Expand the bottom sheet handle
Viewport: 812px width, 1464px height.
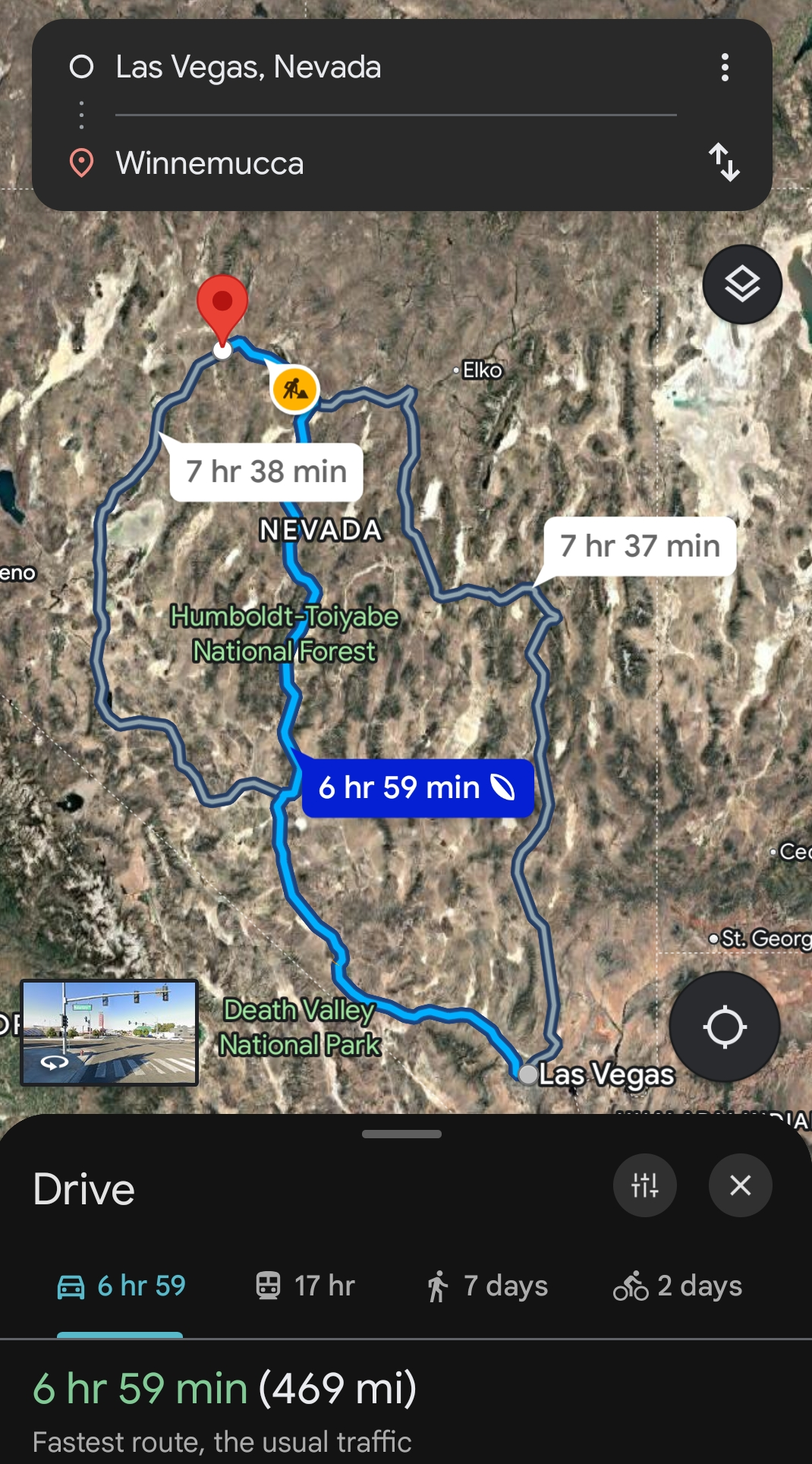(401, 1134)
